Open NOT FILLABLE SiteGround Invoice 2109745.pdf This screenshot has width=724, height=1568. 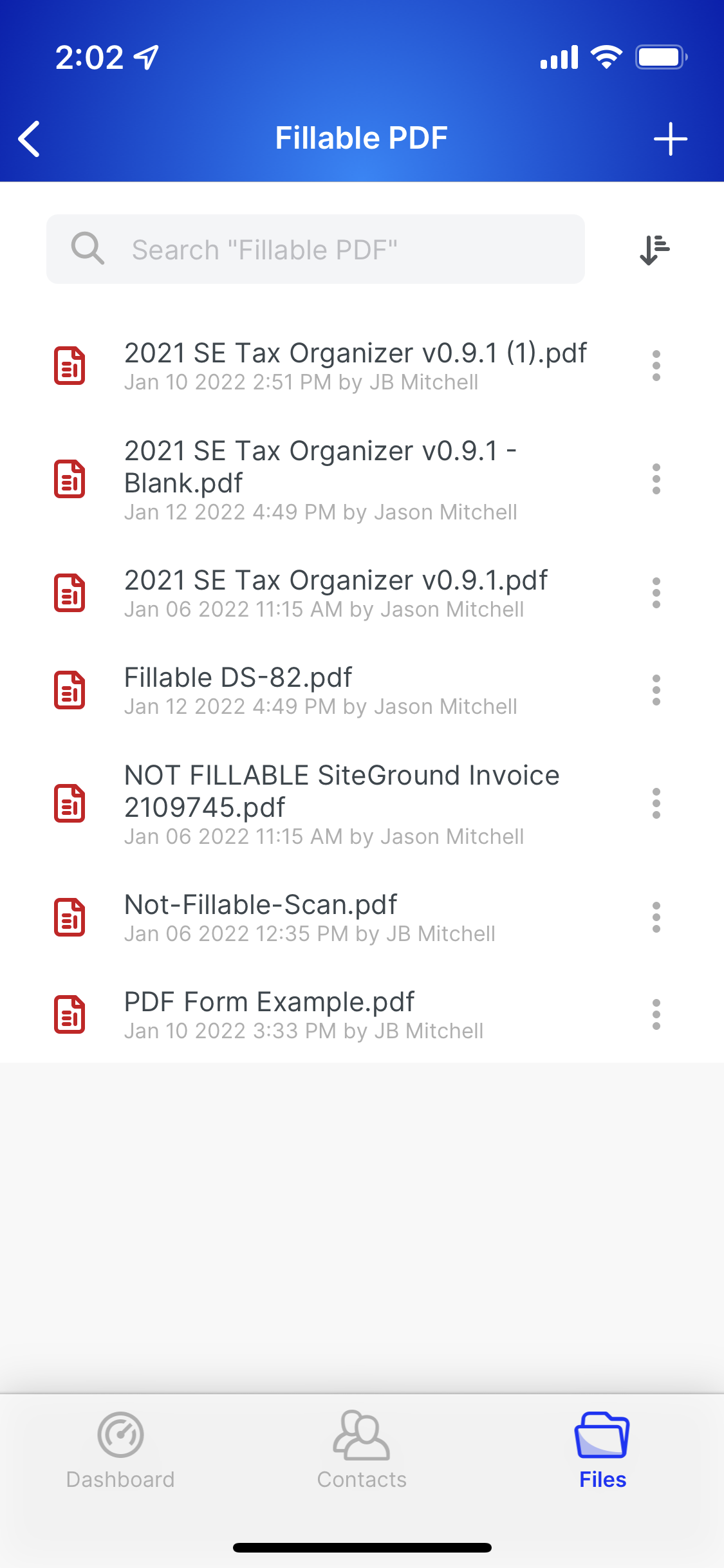(x=341, y=803)
